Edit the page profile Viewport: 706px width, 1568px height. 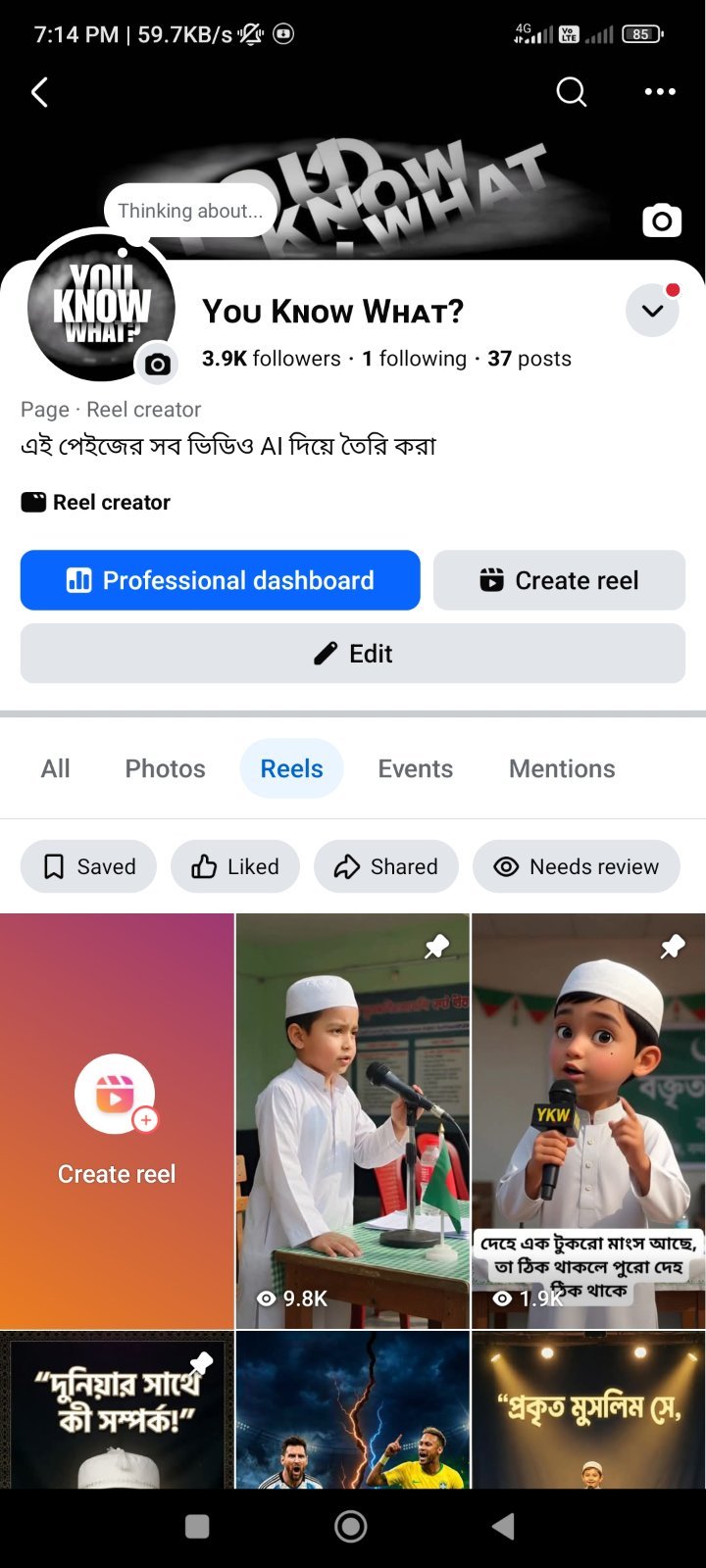[x=353, y=654]
